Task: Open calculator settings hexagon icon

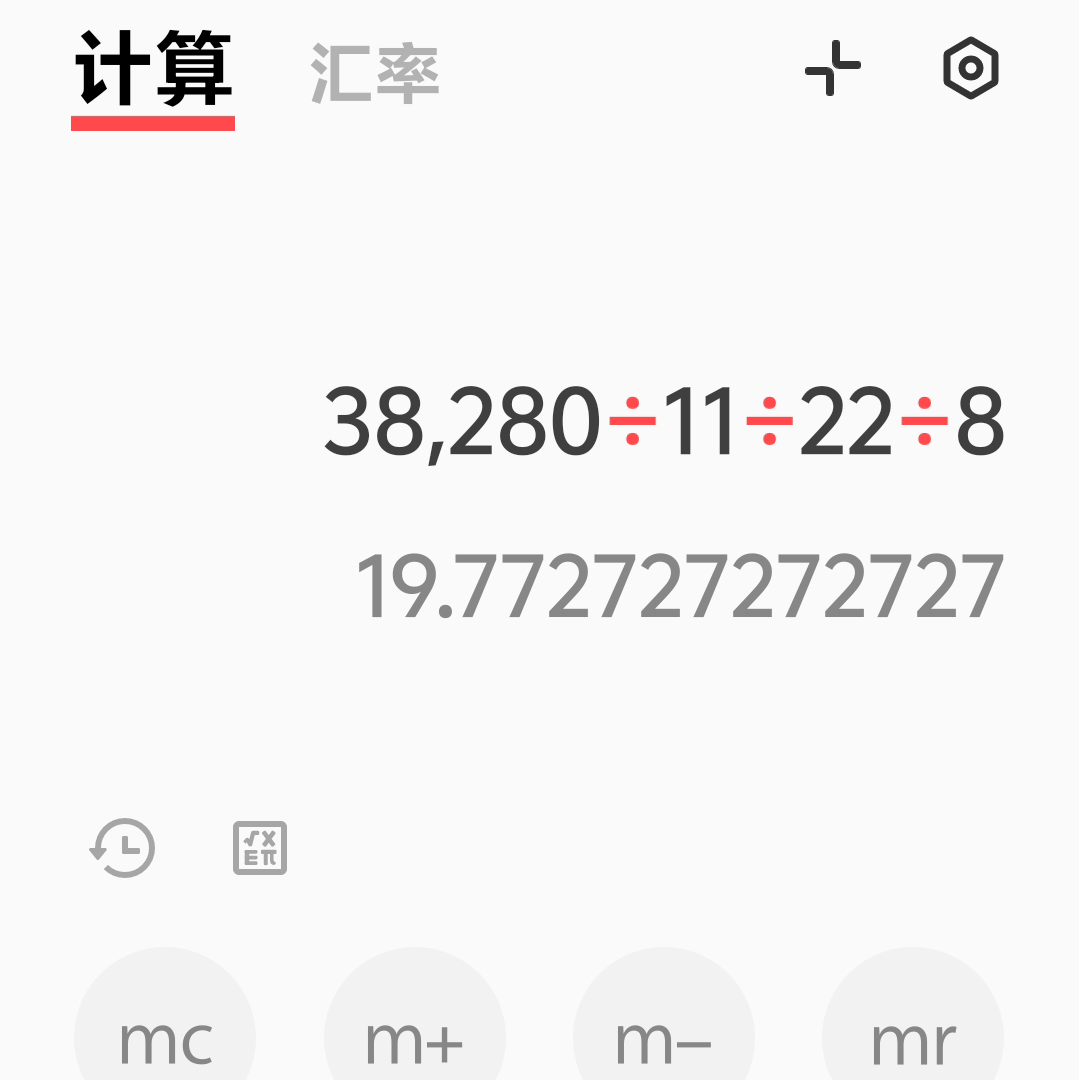Action: pyautogui.click(x=970, y=68)
